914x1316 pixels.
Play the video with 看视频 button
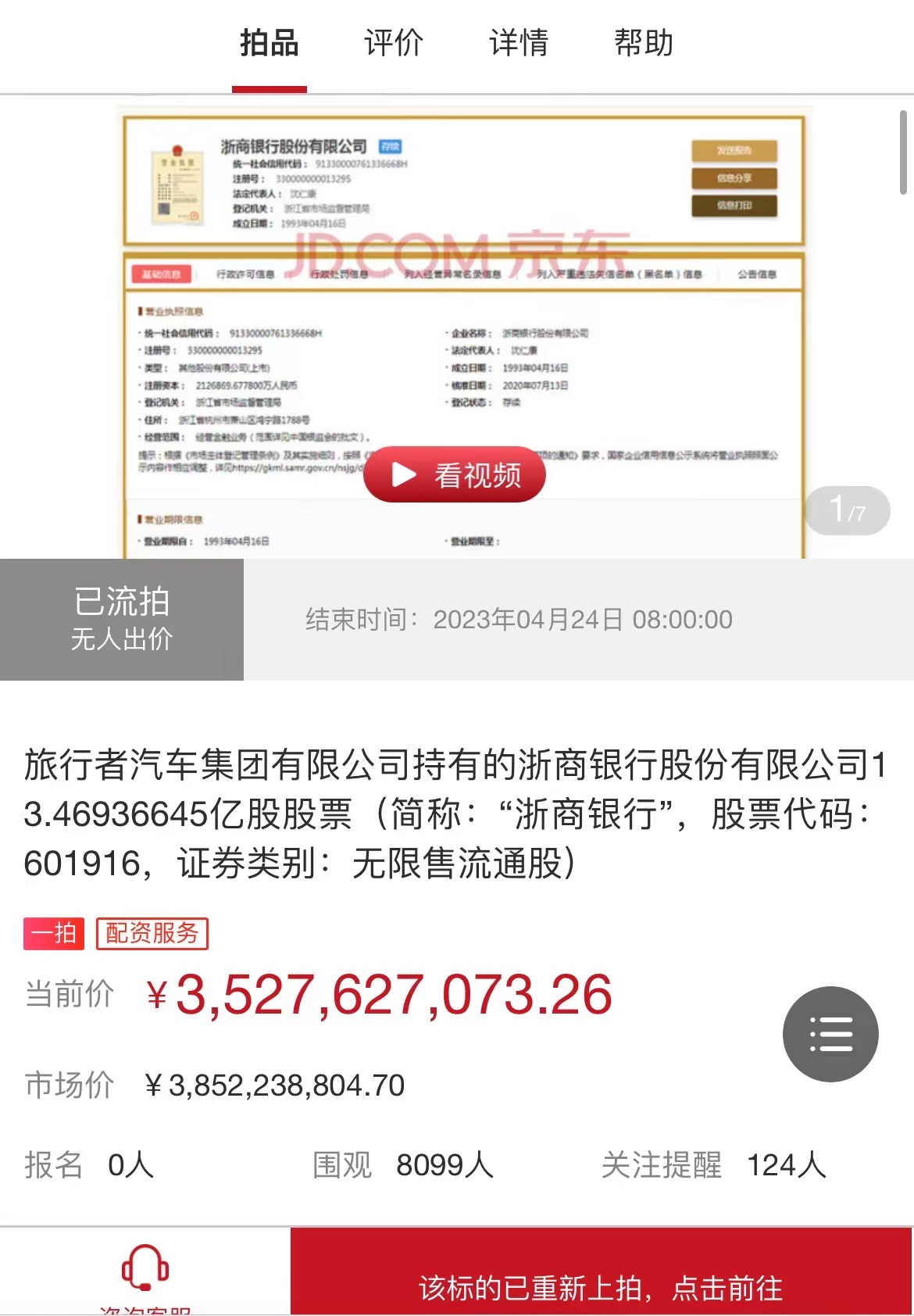(455, 474)
